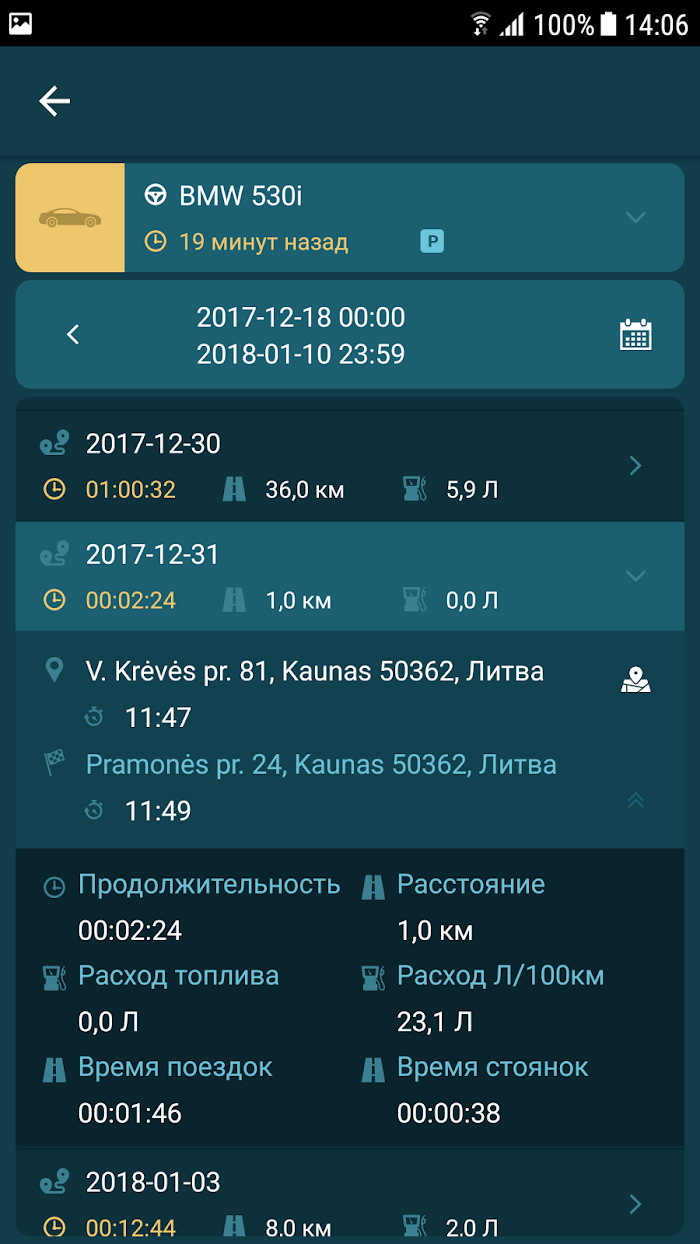The width and height of the screenshot is (700, 1244).
Task: Show the V. Krėvės pr. route on the map
Action: tap(635, 681)
